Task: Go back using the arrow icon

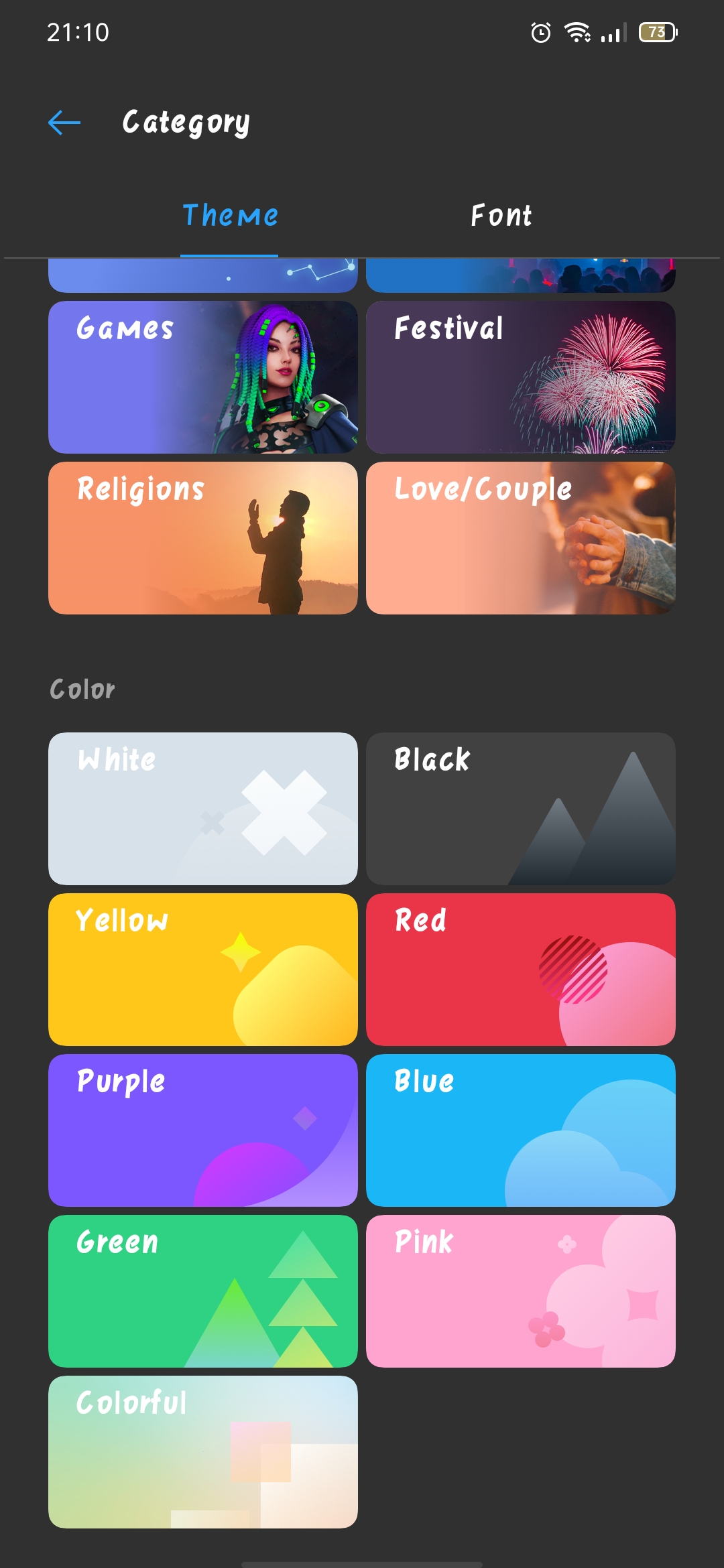Action: coord(64,123)
